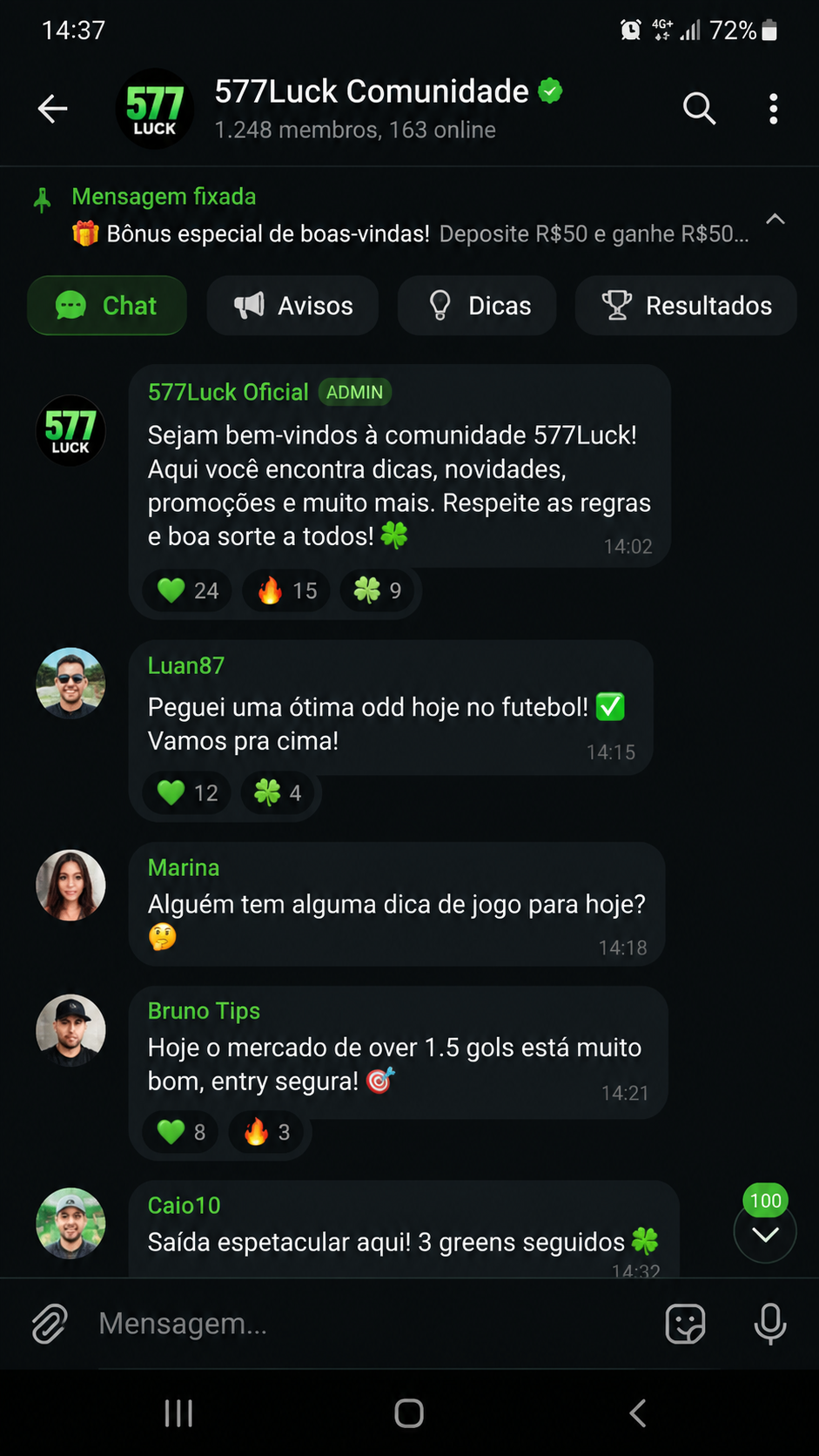
Task: Select the Chat tab
Action: click(x=107, y=306)
